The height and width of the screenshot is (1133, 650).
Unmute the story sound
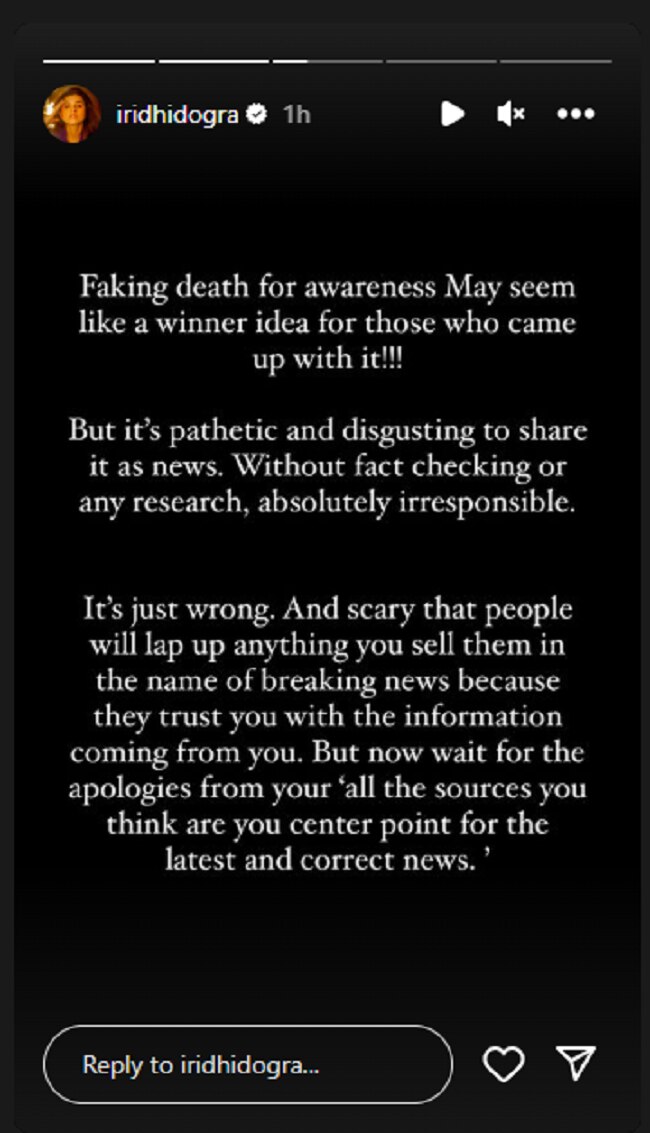point(511,114)
